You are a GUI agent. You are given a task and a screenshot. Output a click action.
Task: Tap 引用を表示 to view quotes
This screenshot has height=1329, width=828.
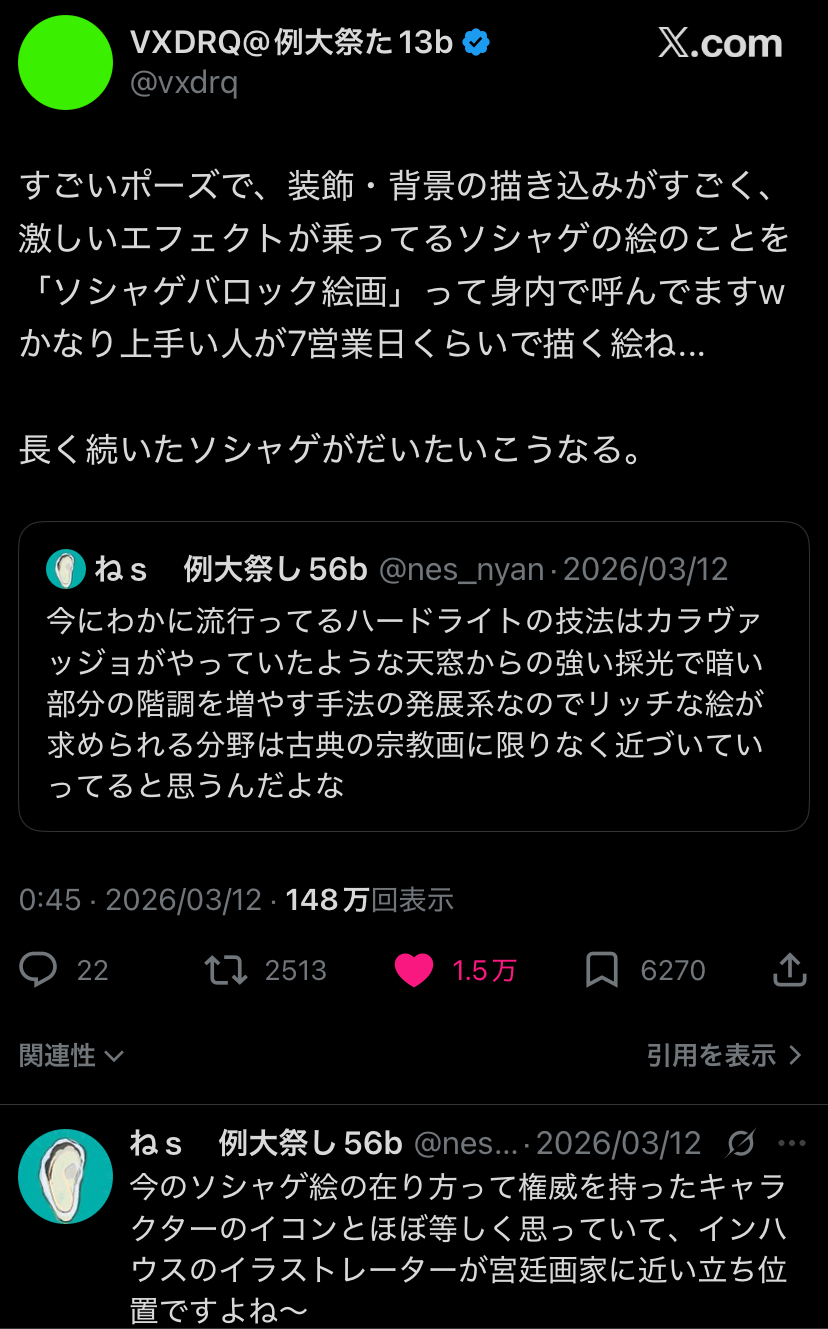[724, 1055]
